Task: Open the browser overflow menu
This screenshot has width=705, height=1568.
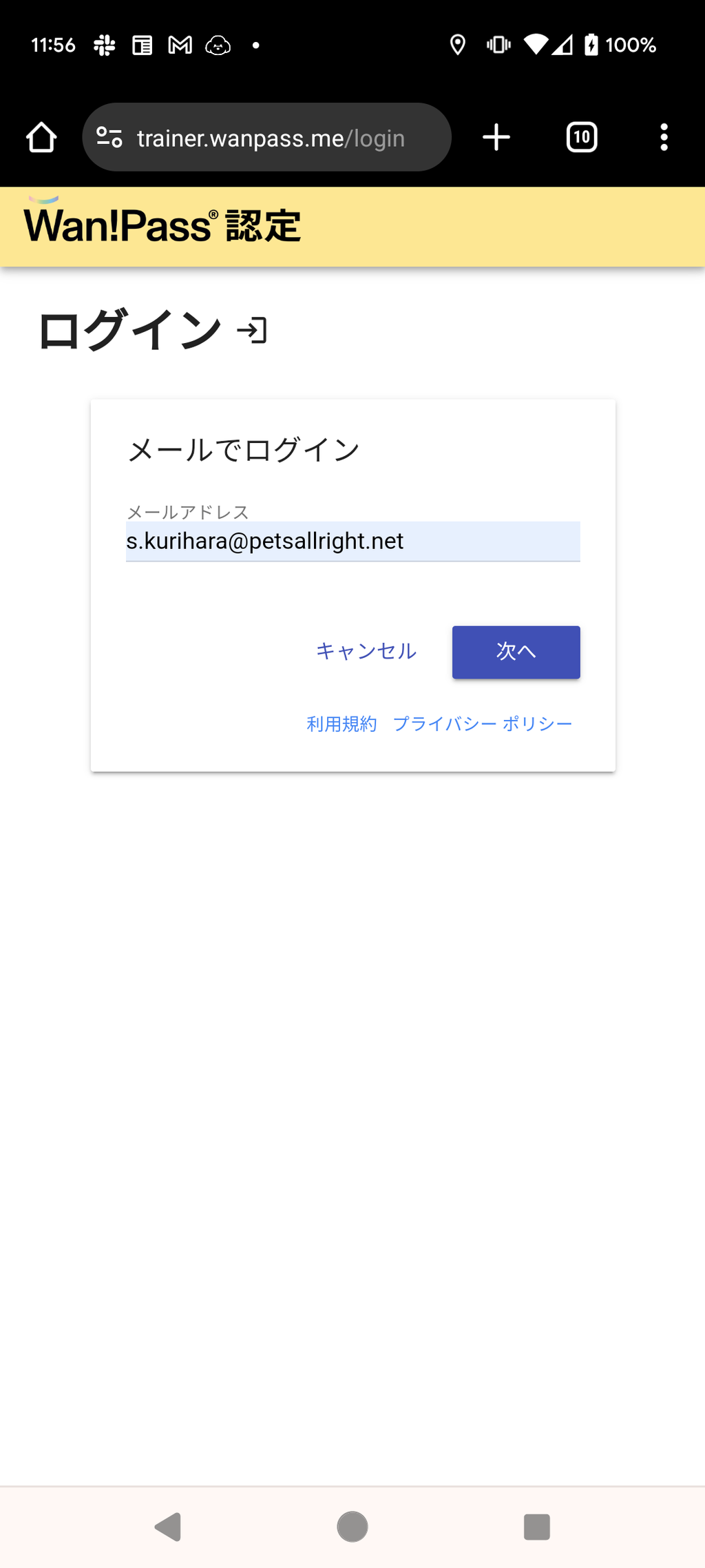Action: (664, 138)
